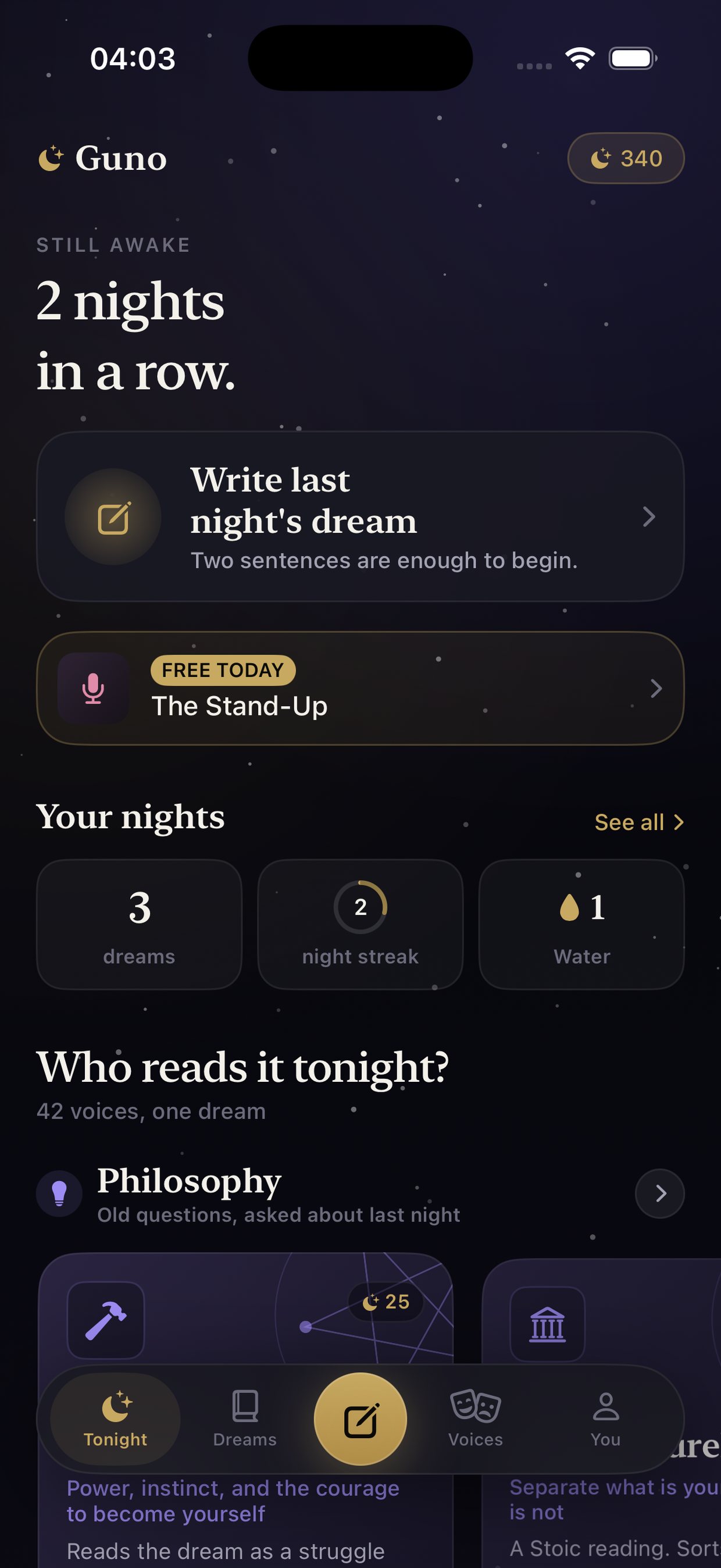Open the free today Stand-Up voice
This screenshot has width=721, height=1568.
point(360,689)
